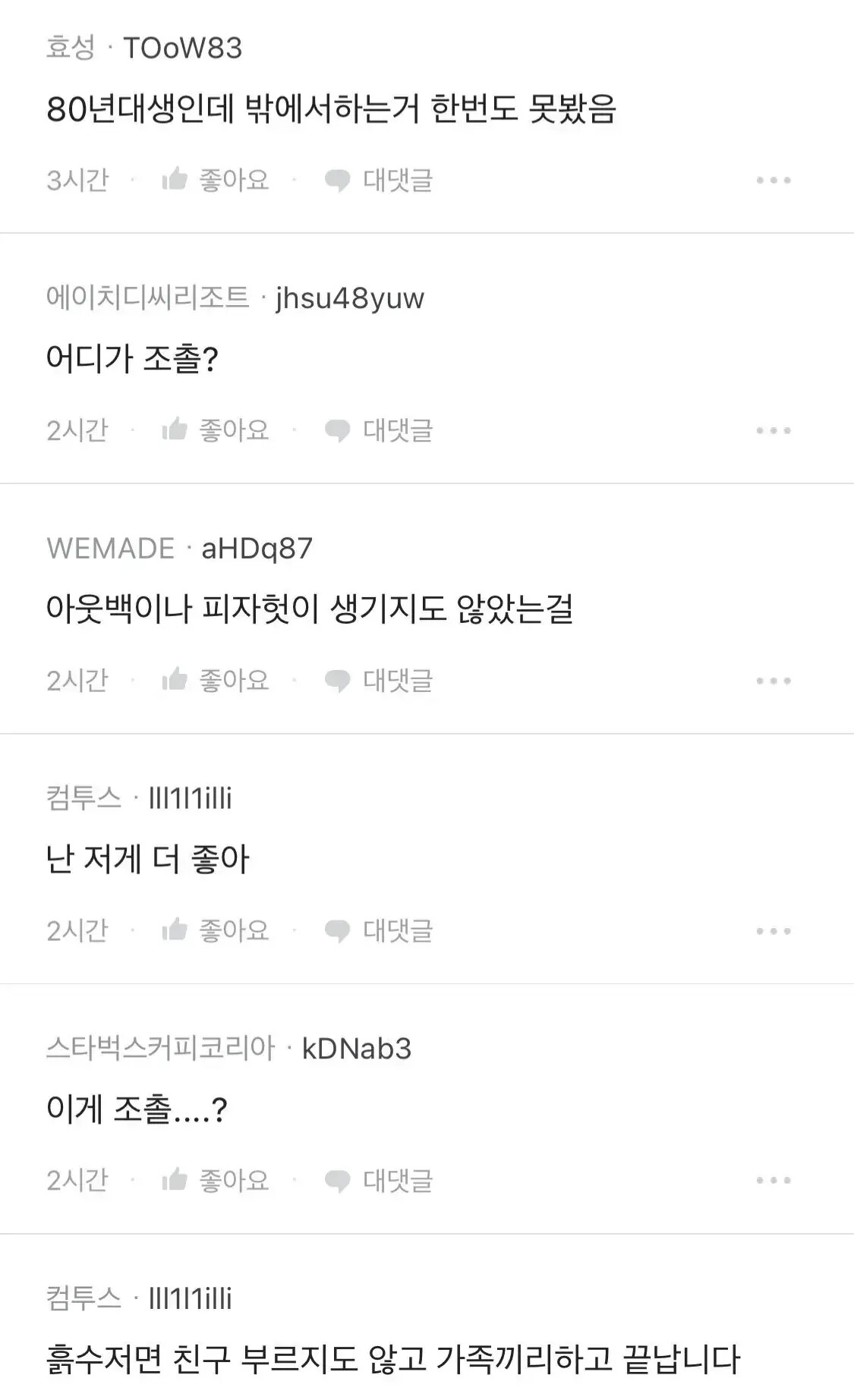Like TOoW83's comment about the 80s
This screenshot has width=854, height=1400.
pyautogui.click(x=216, y=180)
